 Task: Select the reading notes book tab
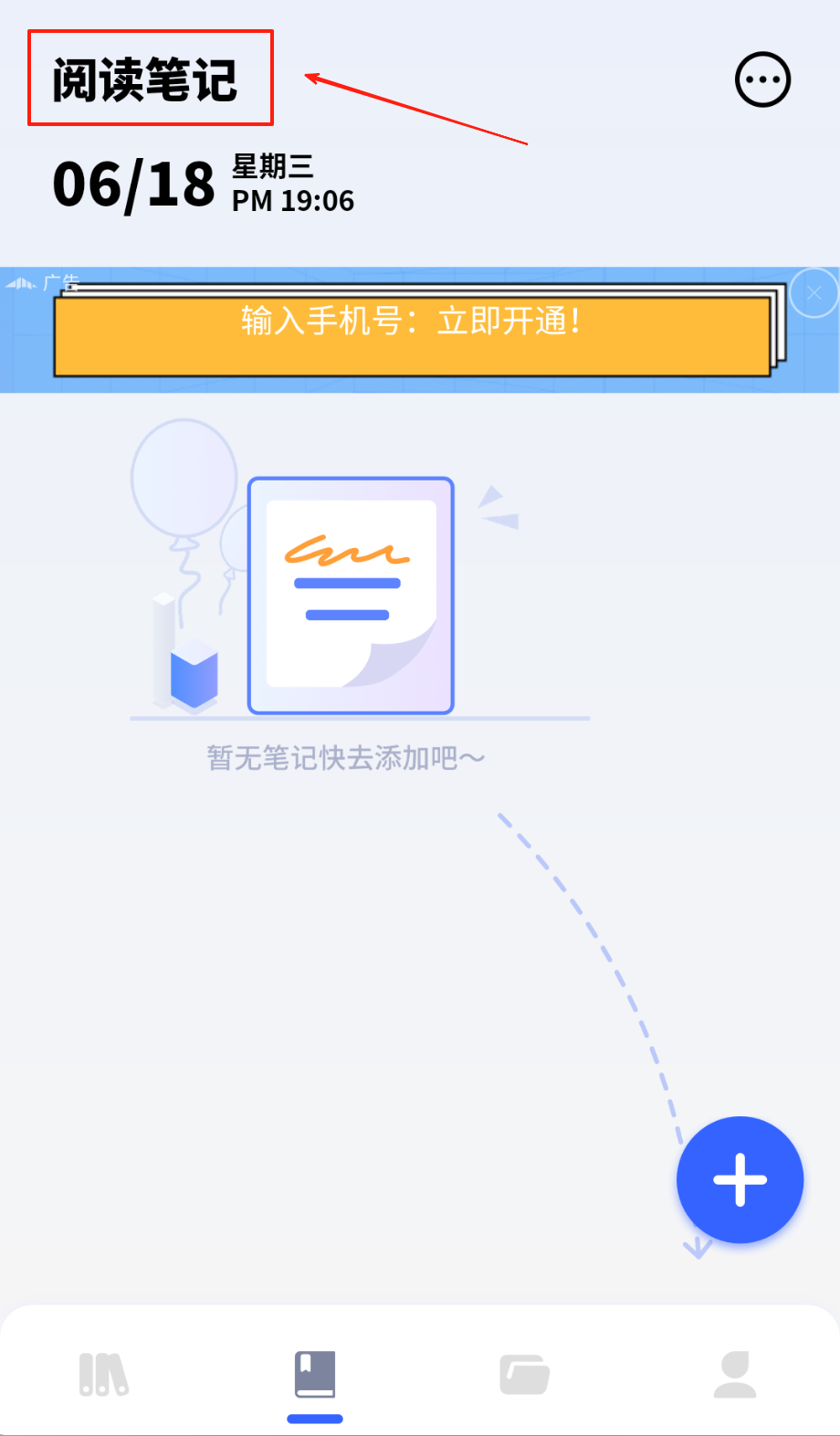click(x=315, y=1375)
